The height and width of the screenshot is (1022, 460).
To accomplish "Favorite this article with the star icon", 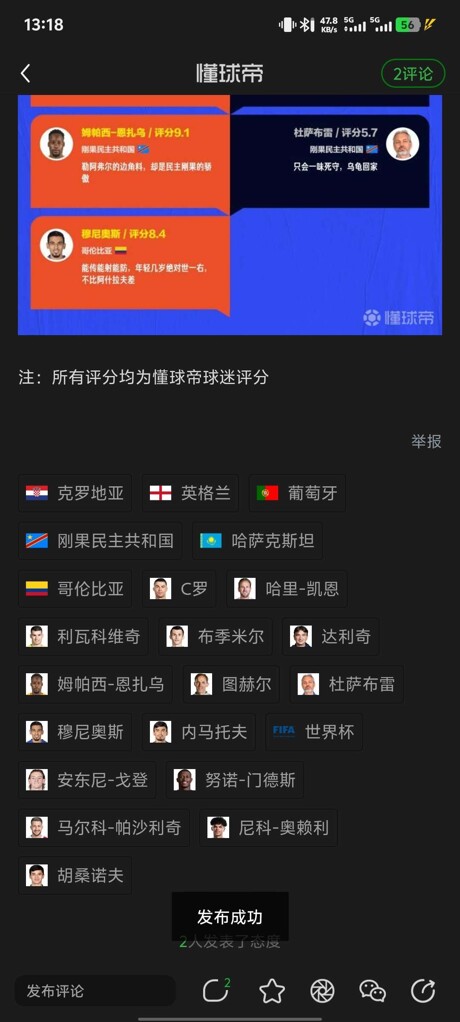I will [272, 991].
